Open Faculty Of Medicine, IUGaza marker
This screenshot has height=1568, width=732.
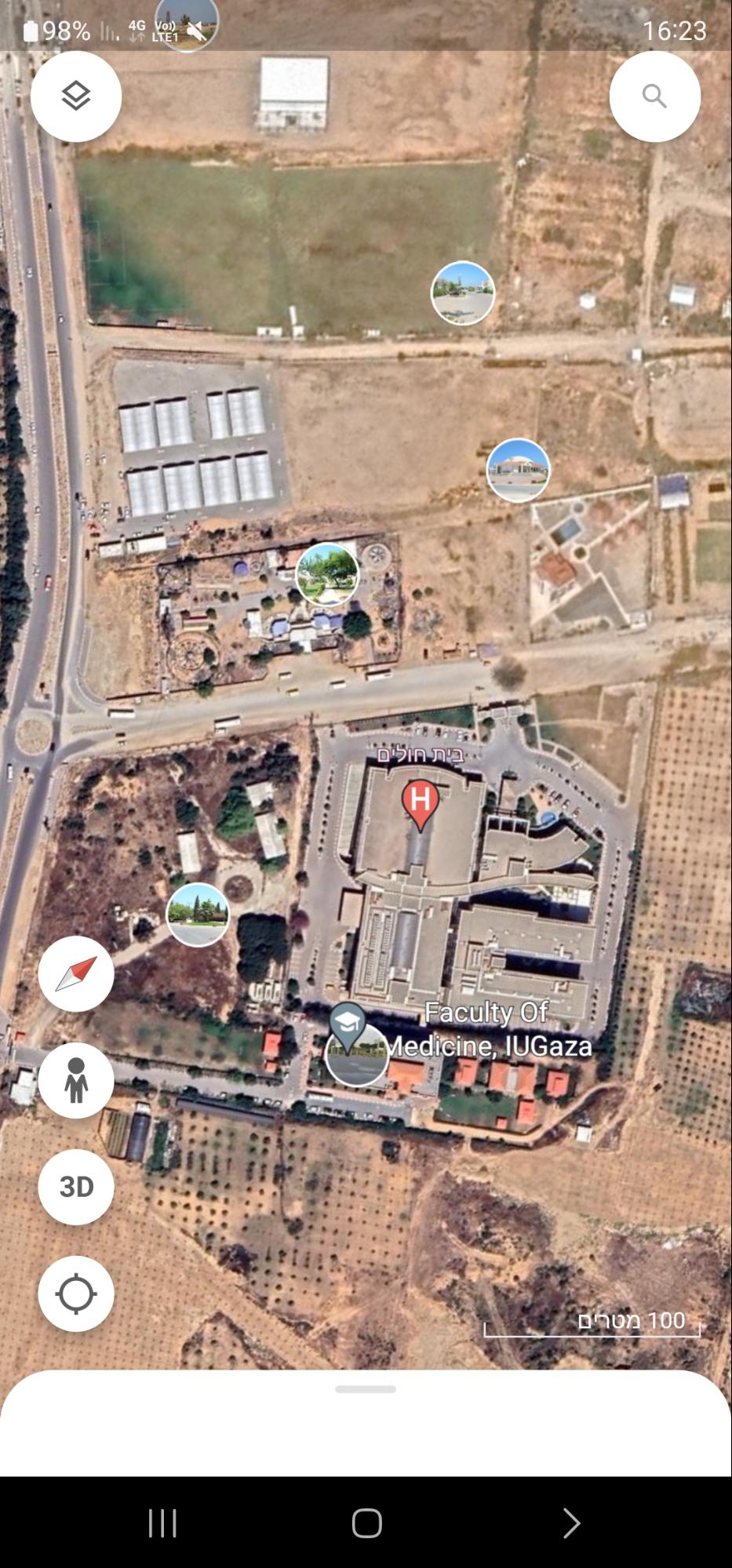click(348, 1022)
